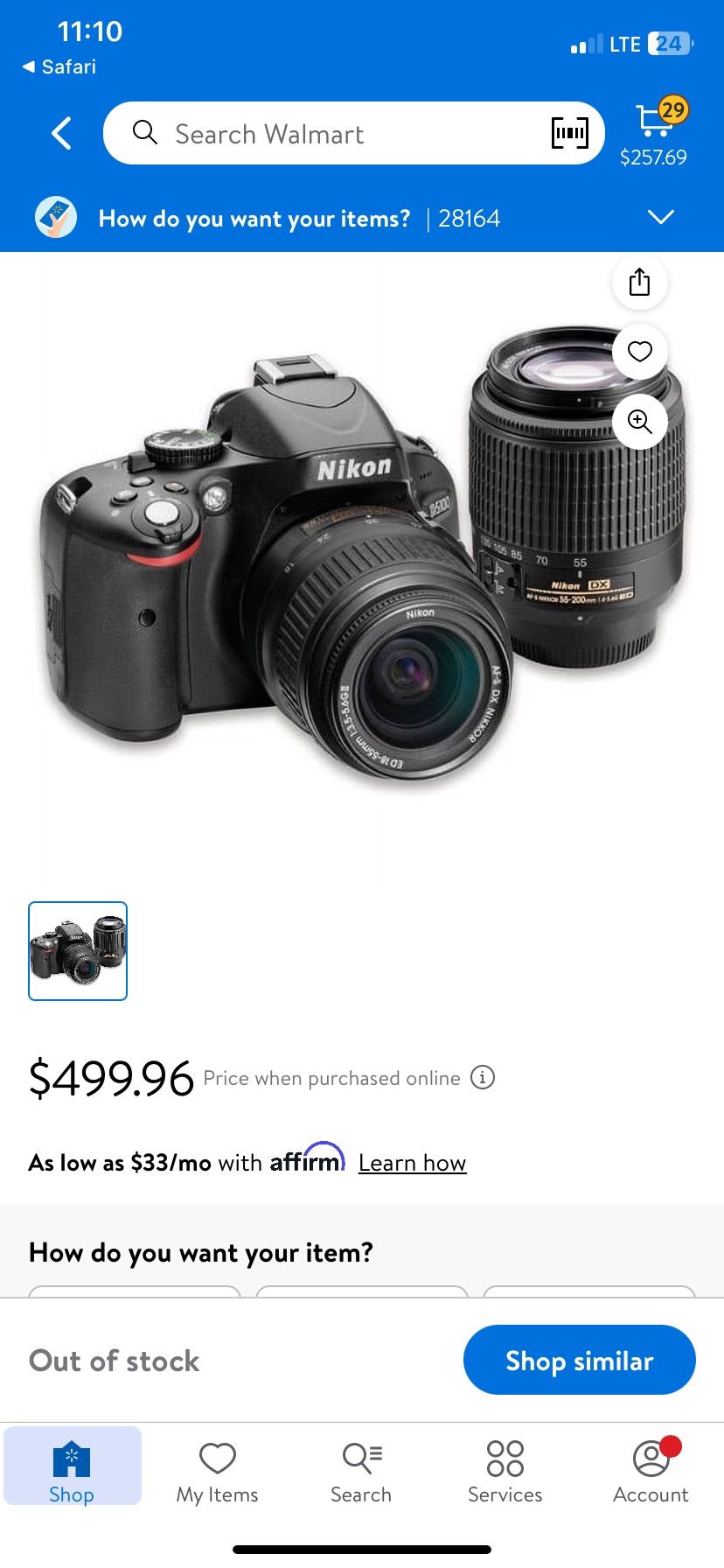Tap 'Shop similar' for this out-of-stock camera
The height and width of the screenshot is (1568, 724).
pyautogui.click(x=578, y=1360)
